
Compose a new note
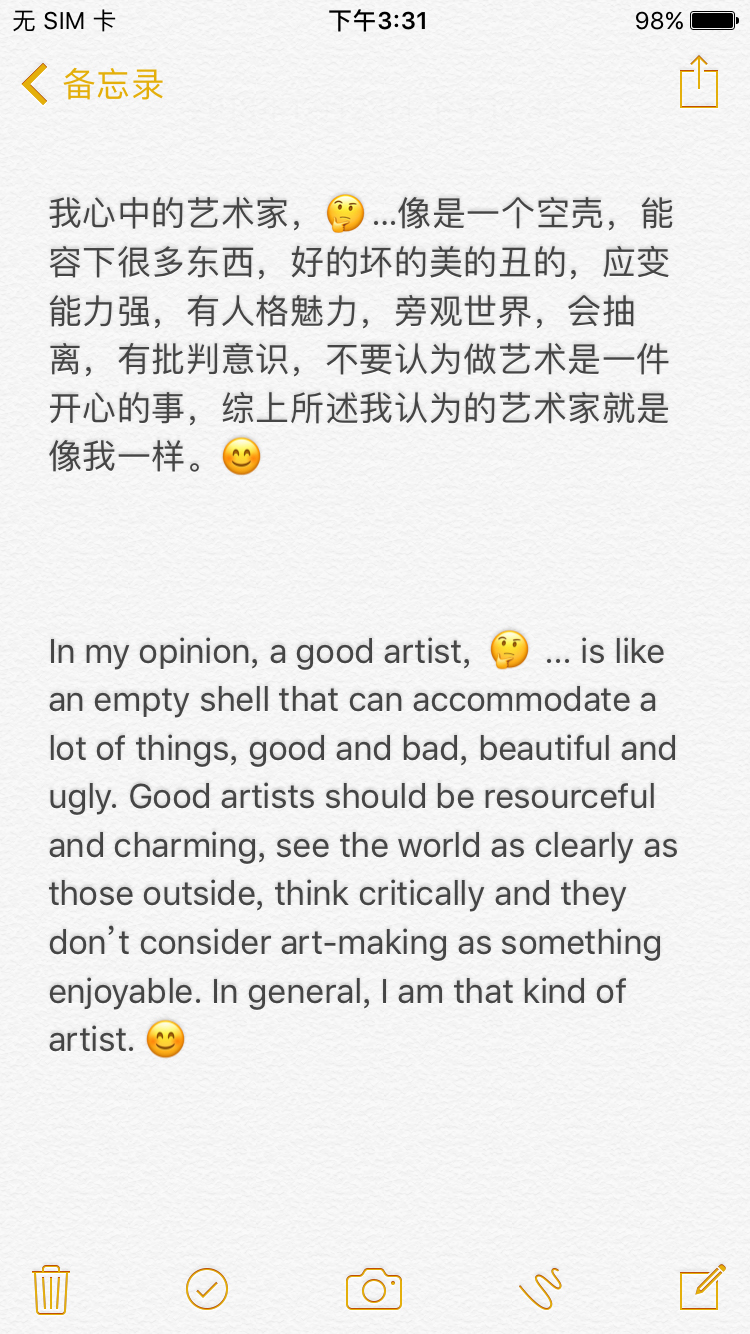click(x=703, y=1286)
